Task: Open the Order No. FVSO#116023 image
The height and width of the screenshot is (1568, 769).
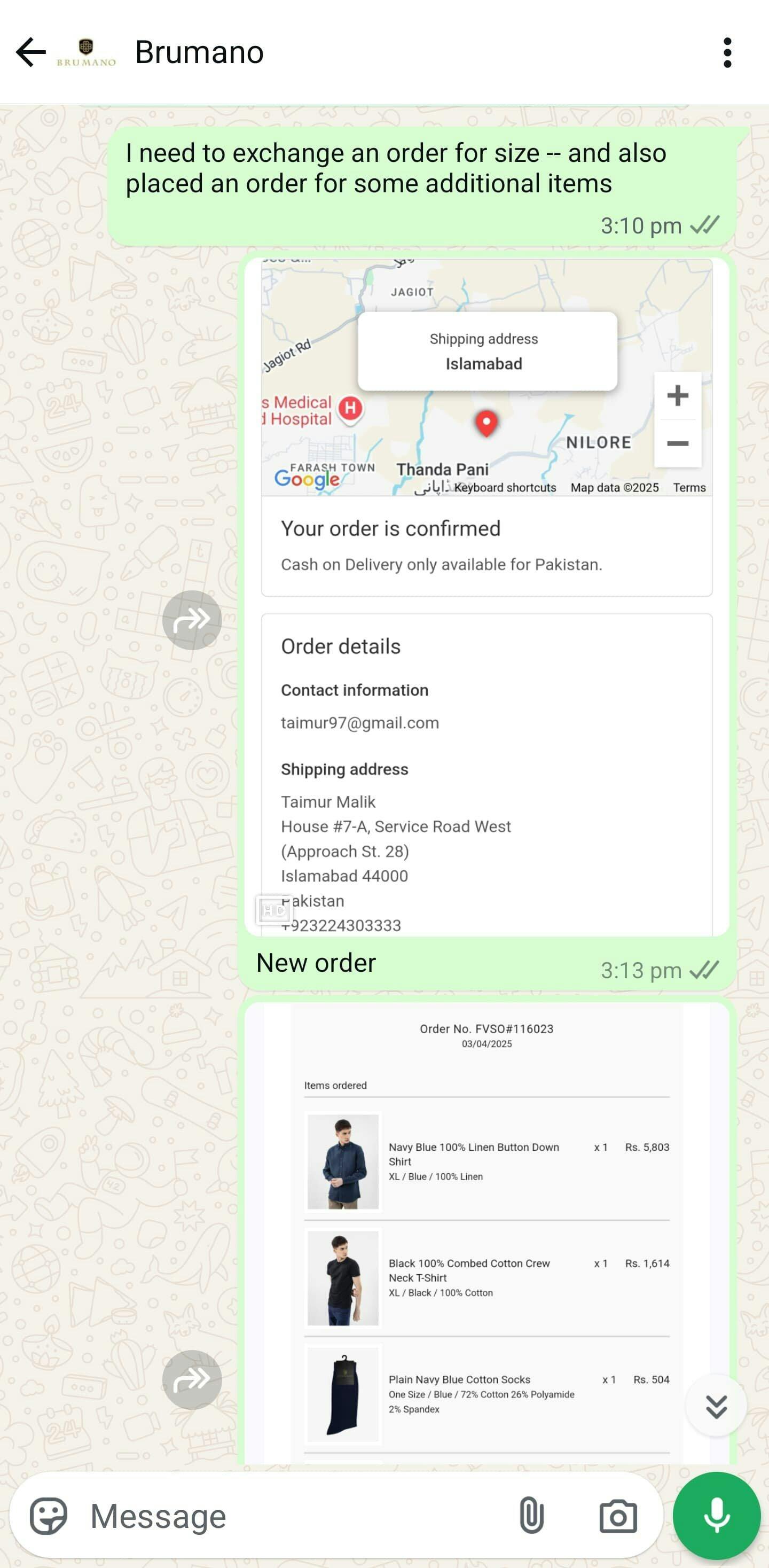Action: 486,1233
